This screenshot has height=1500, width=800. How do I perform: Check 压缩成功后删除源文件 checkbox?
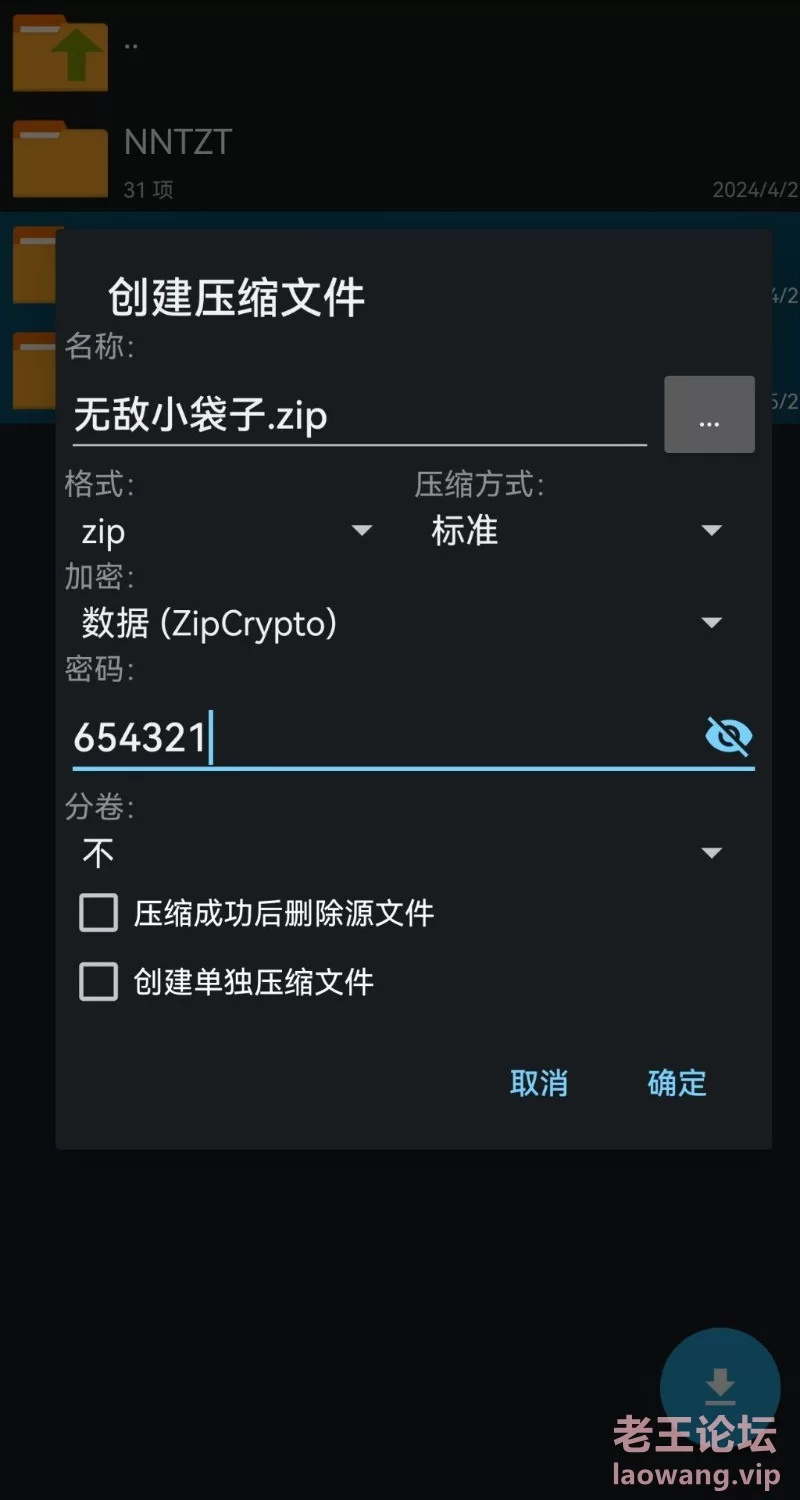click(x=98, y=913)
